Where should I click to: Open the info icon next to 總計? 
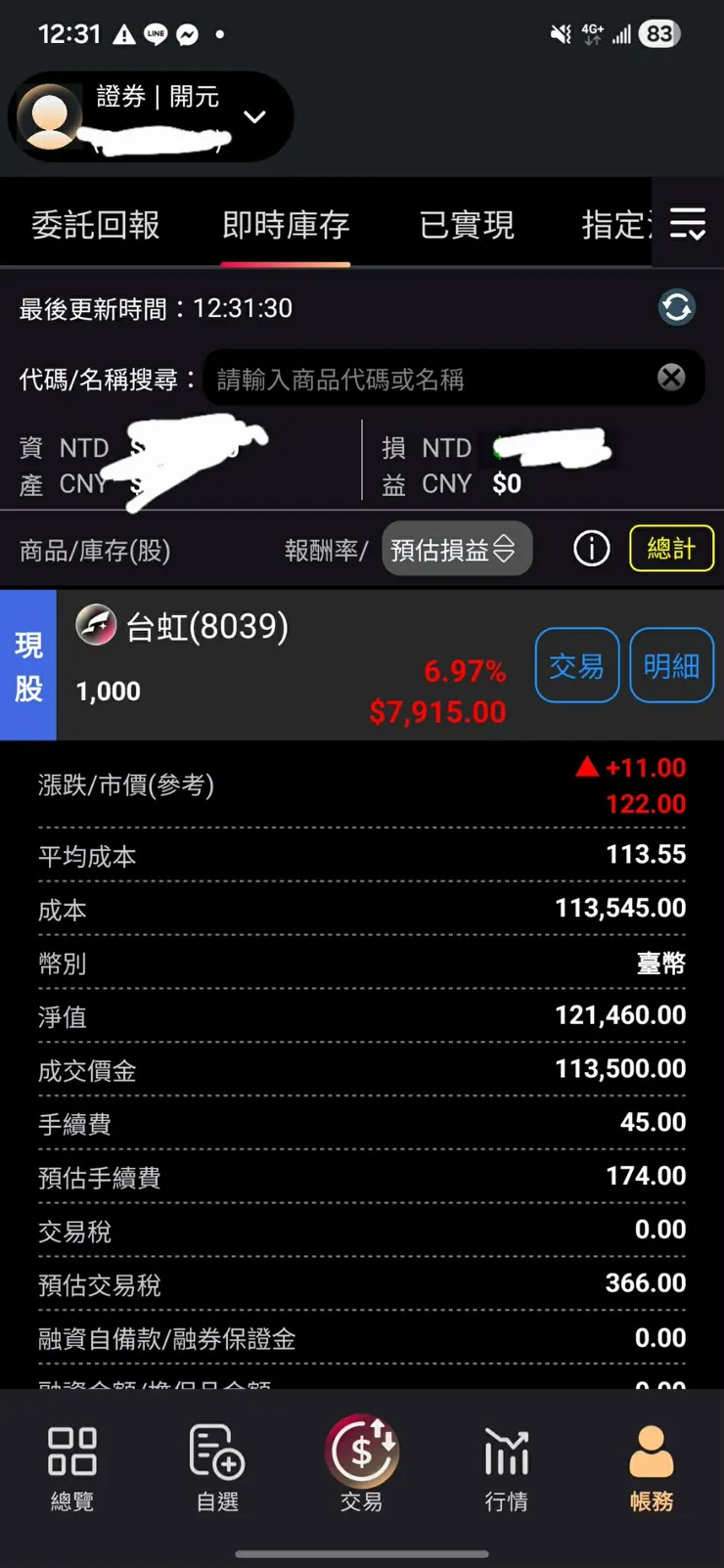click(x=591, y=549)
